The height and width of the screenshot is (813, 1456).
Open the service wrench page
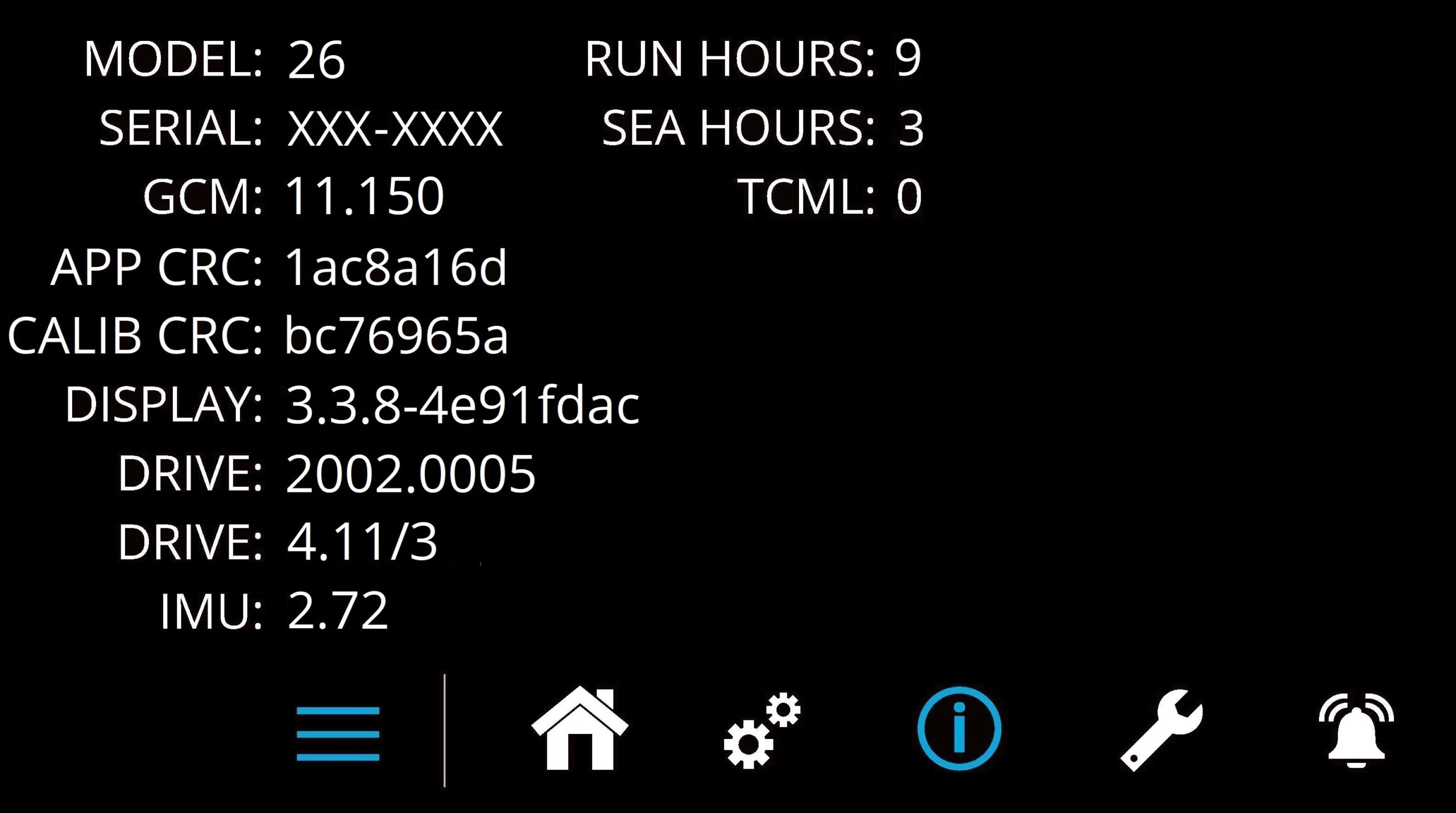(x=1161, y=730)
